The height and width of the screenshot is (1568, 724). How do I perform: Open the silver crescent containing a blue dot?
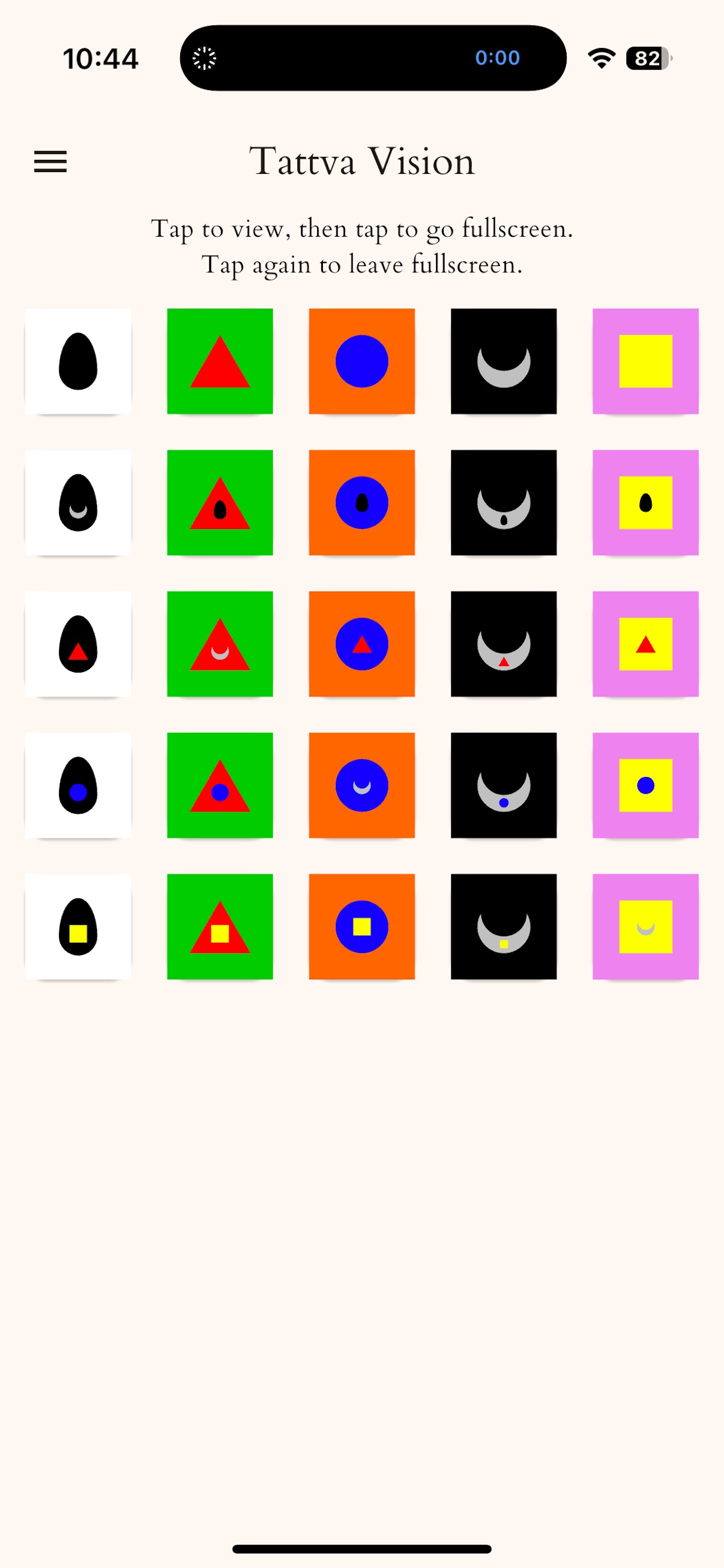pyautogui.click(x=503, y=785)
